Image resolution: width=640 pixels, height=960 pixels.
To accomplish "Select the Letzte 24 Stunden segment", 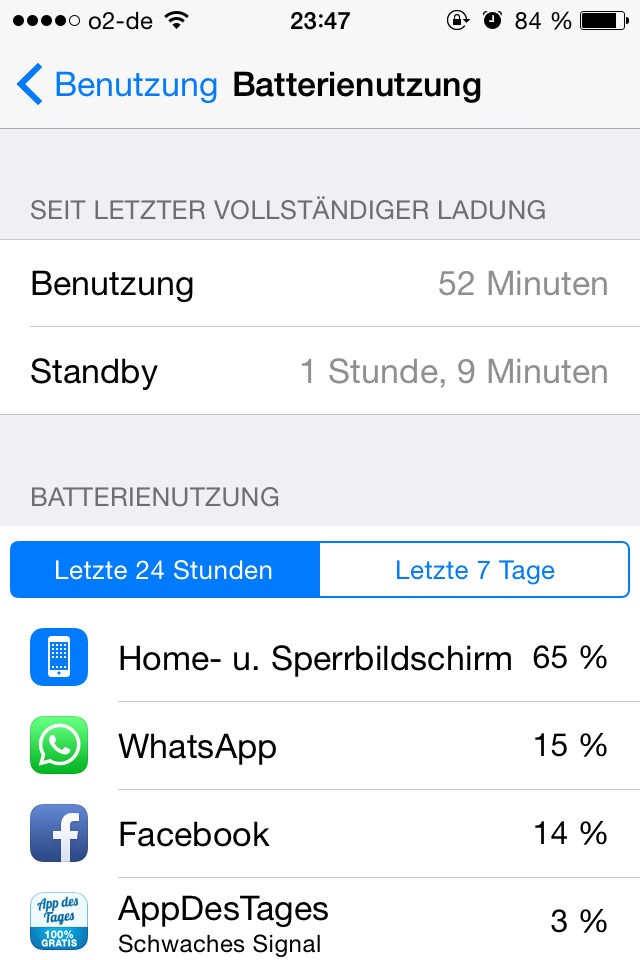I will [x=165, y=570].
